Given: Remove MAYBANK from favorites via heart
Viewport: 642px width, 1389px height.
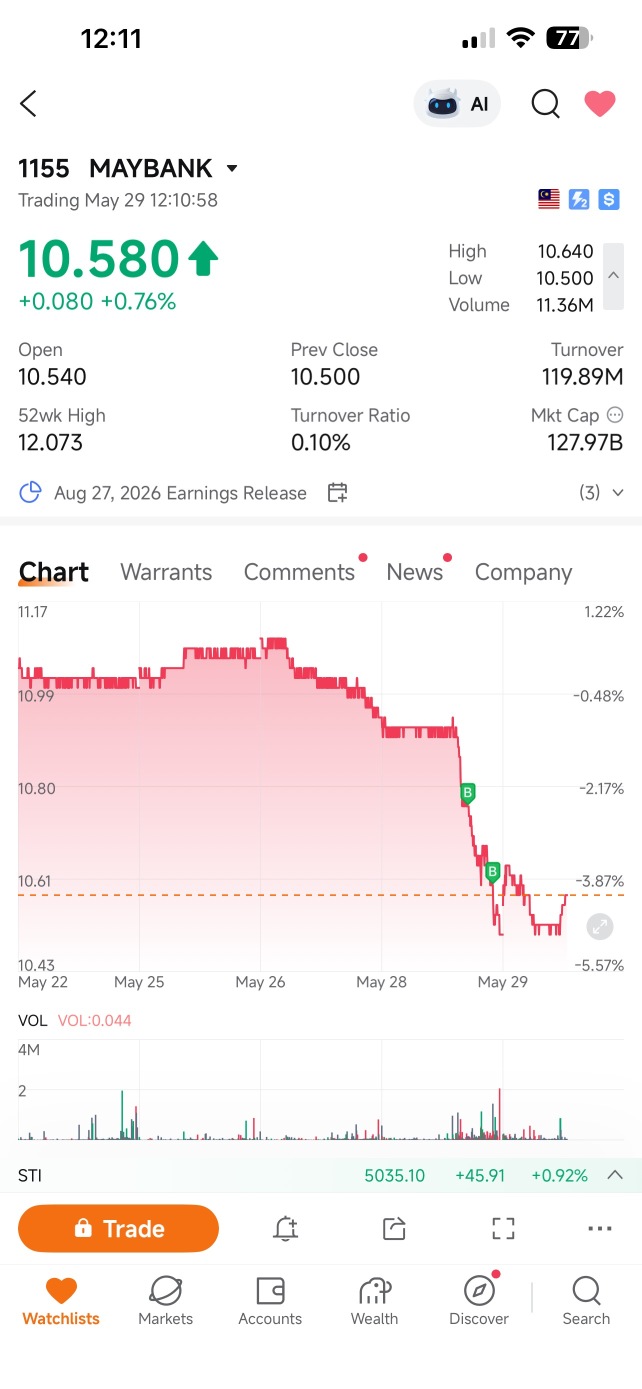Looking at the screenshot, I should pyautogui.click(x=600, y=103).
